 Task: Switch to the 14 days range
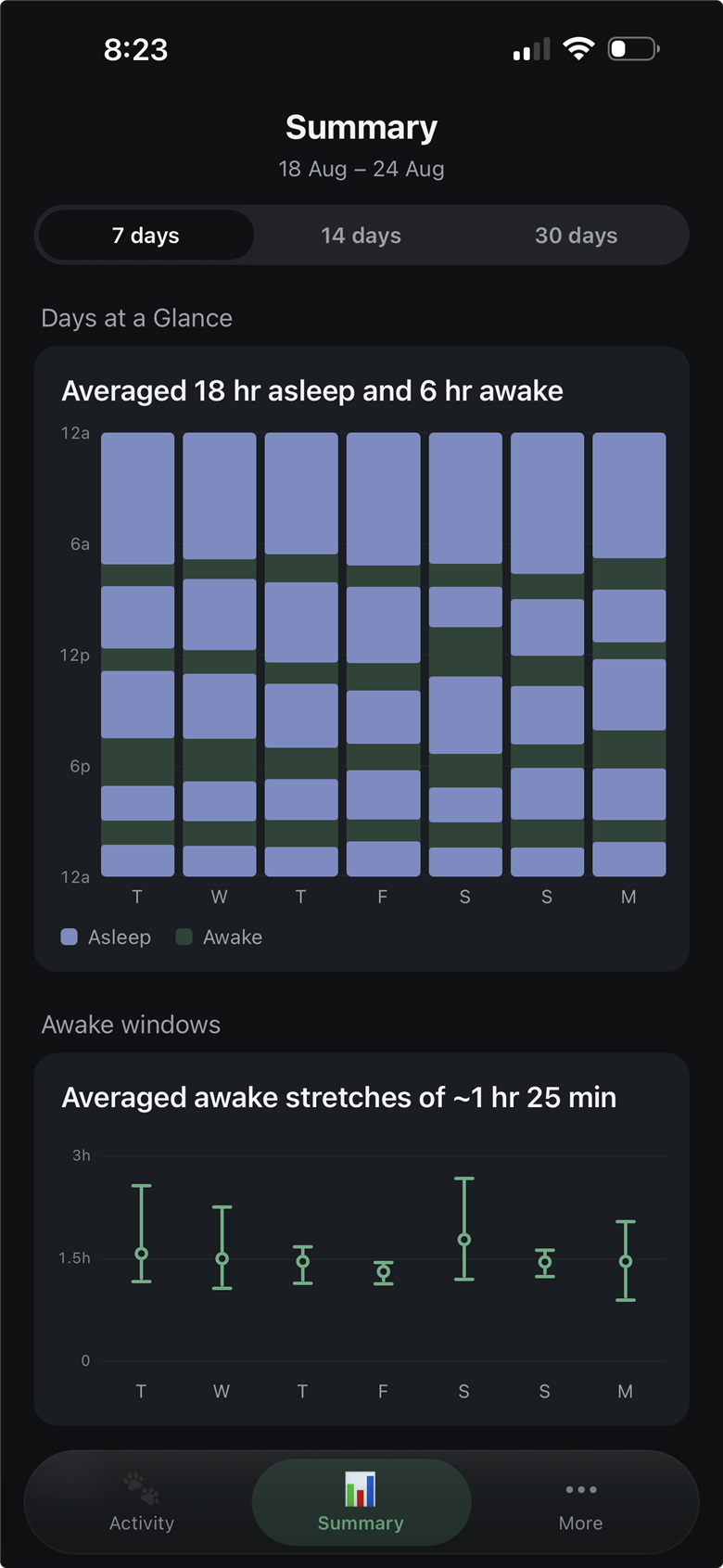tap(361, 236)
